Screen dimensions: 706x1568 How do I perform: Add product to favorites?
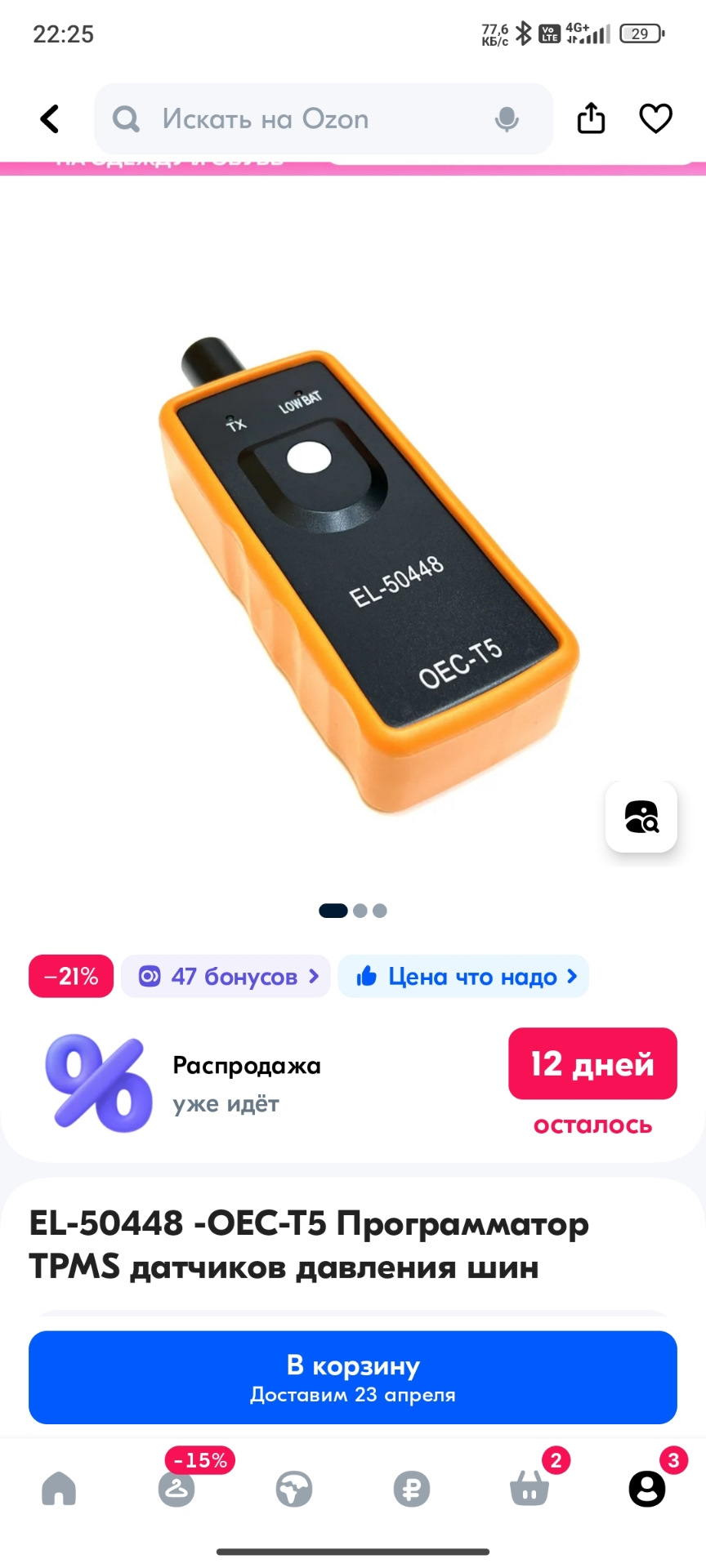pyautogui.click(x=655, y=119)
